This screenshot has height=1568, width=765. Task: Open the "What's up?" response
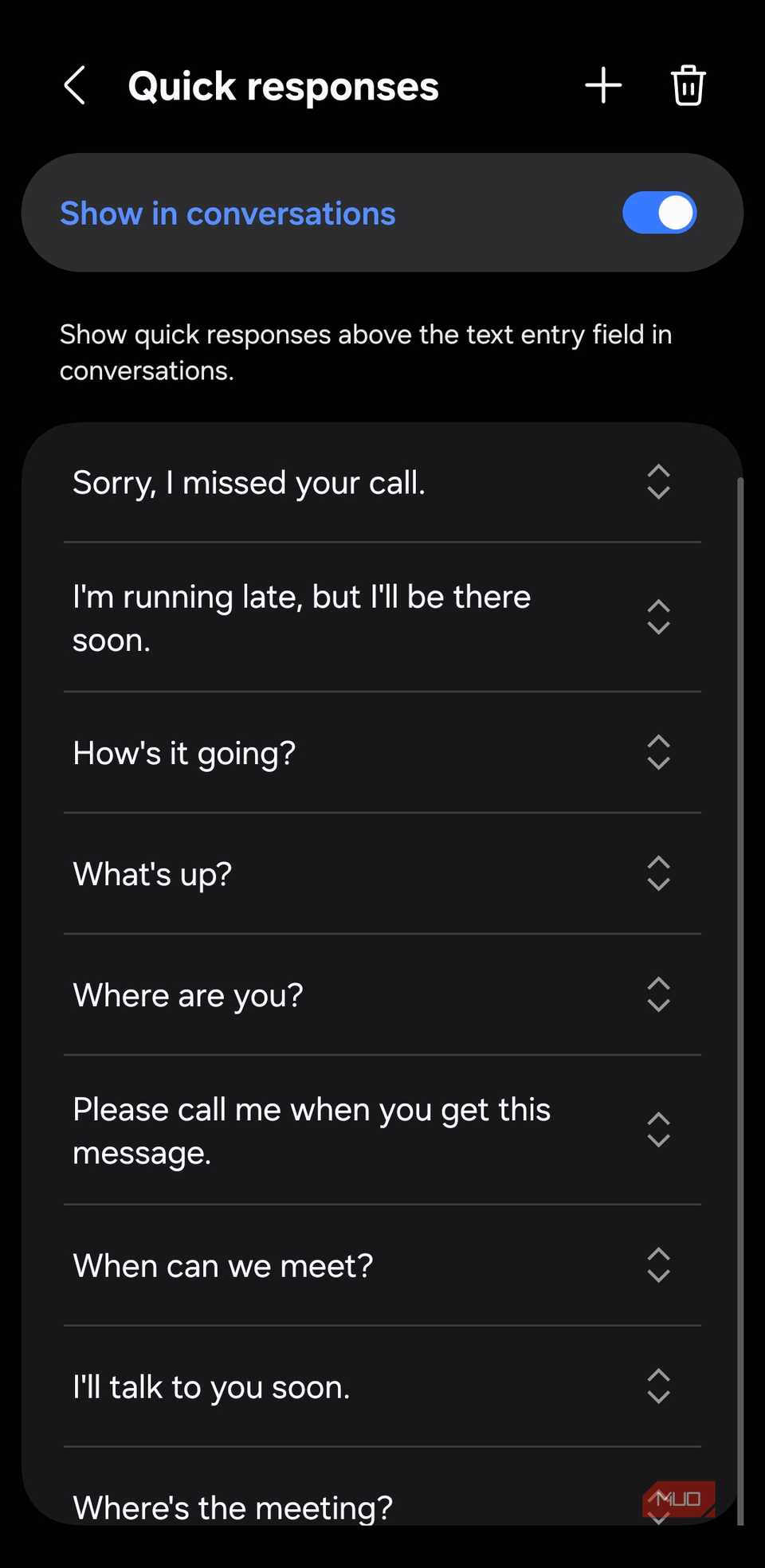(152, 875)
